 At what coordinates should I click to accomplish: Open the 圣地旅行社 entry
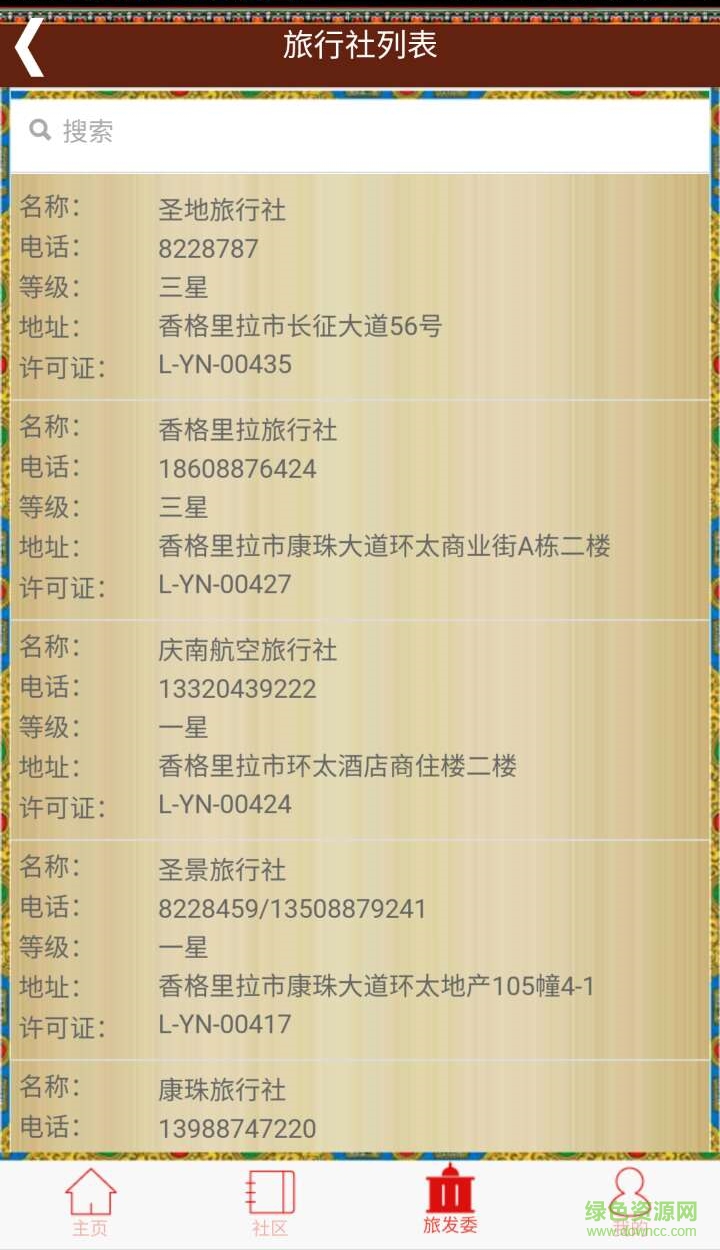(x=360, y=287)
